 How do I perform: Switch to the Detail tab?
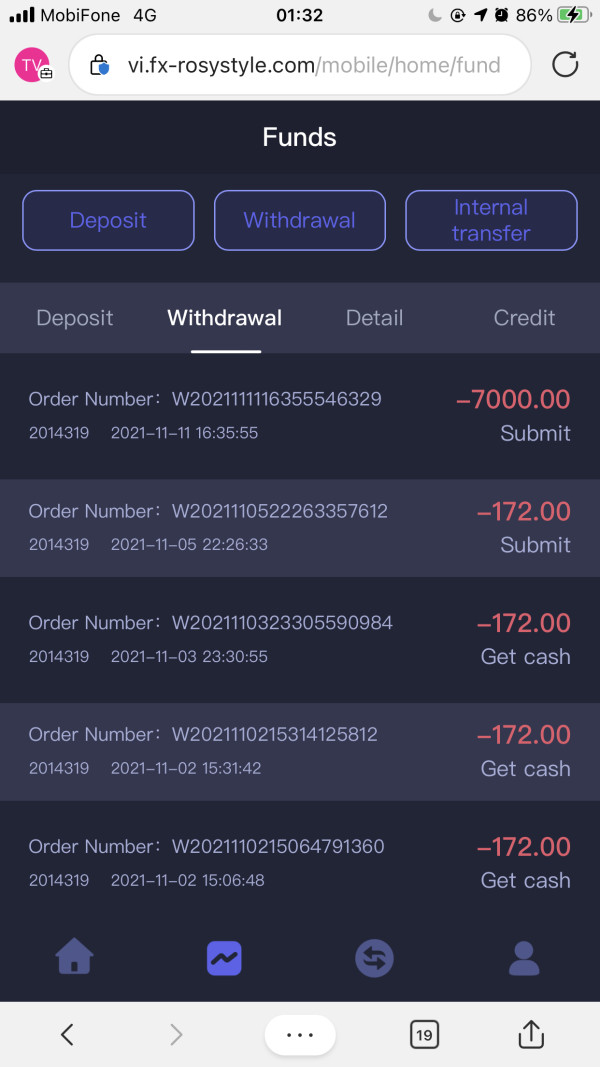[x=374, y=318]
